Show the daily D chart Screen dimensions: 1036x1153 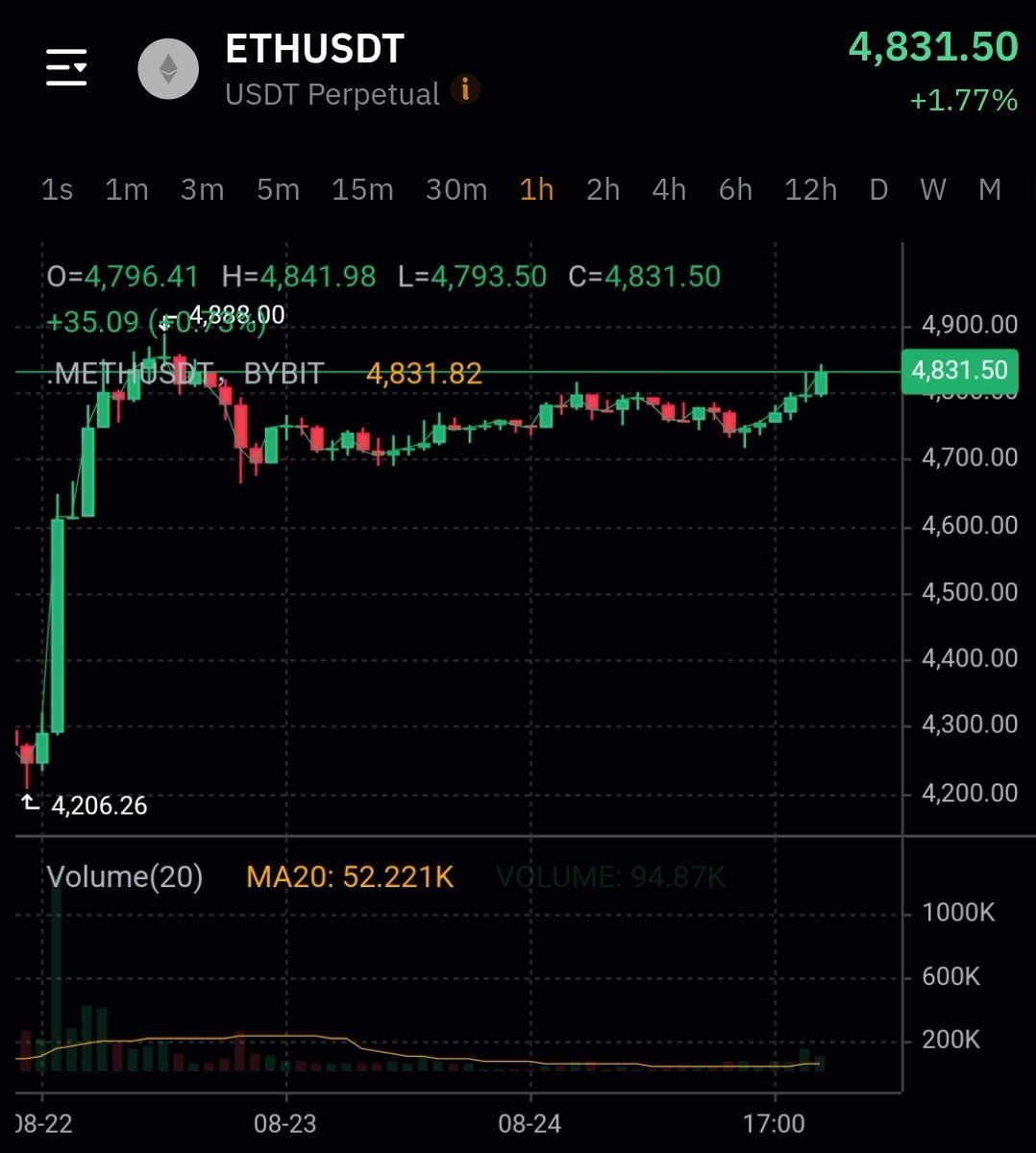coord(878,190)
